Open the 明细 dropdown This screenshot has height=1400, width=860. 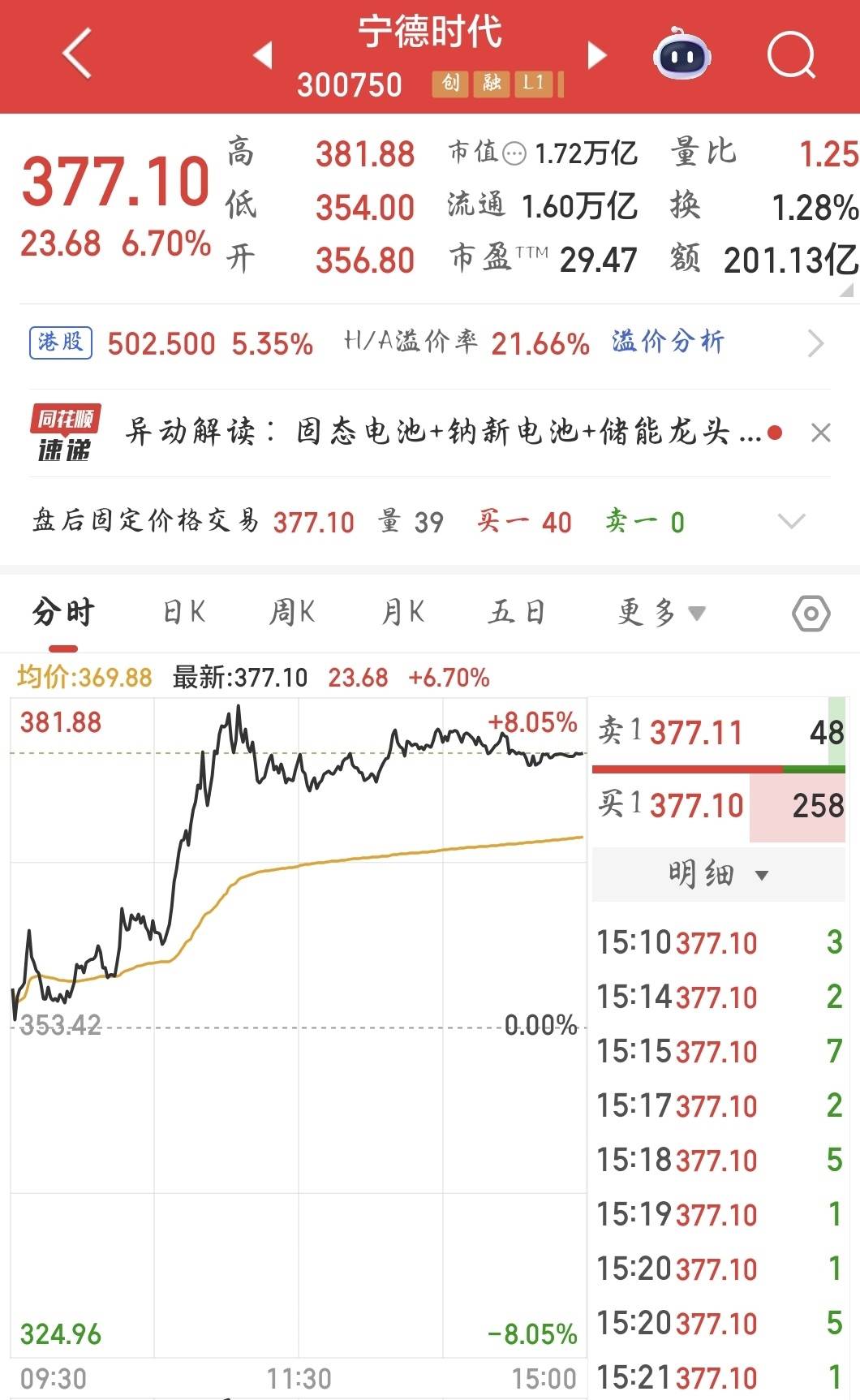coord(717,875)
